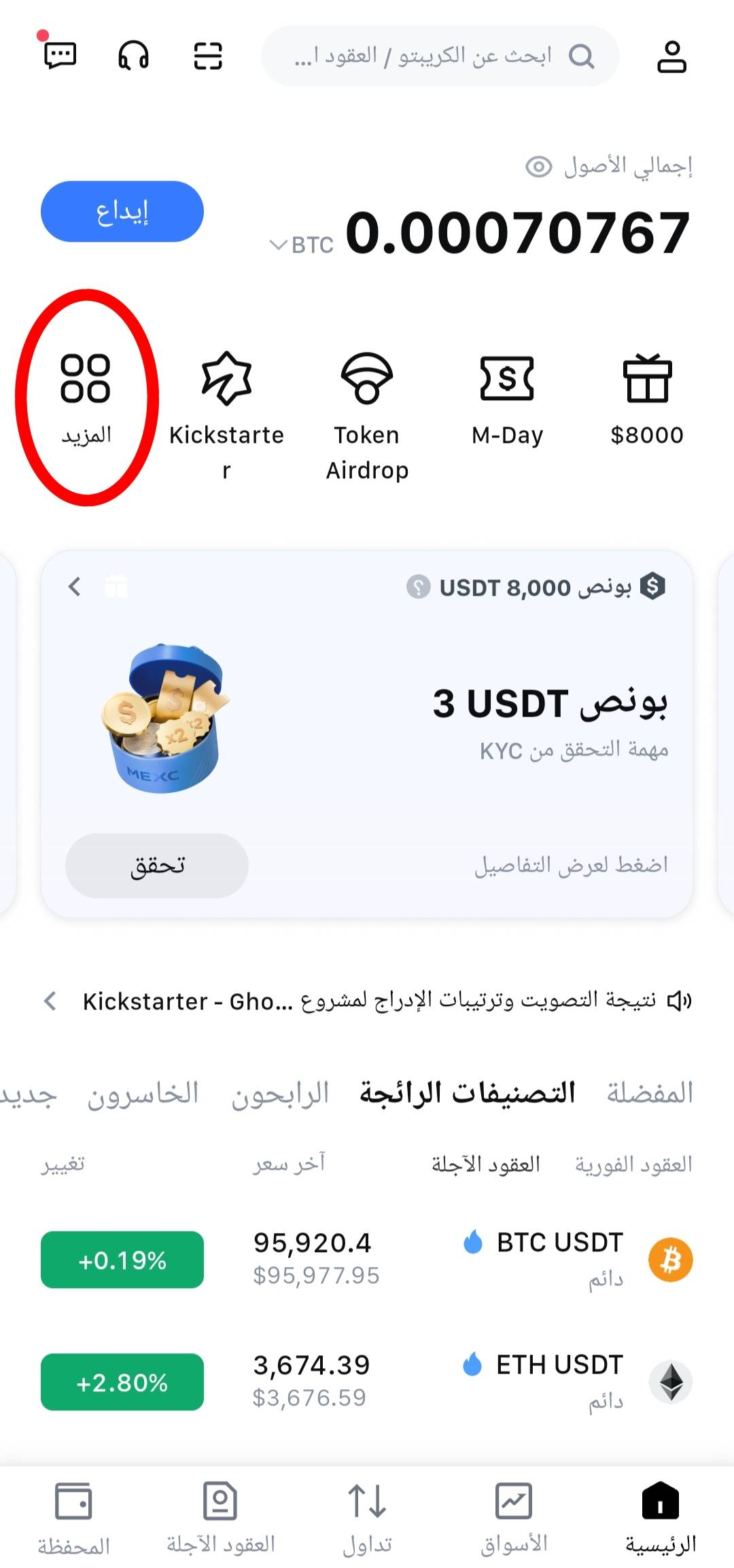Open the M-Day shortcut
Image resolution: width=734 pixels, height=1568 pixels.
click(x=507, y=401)
